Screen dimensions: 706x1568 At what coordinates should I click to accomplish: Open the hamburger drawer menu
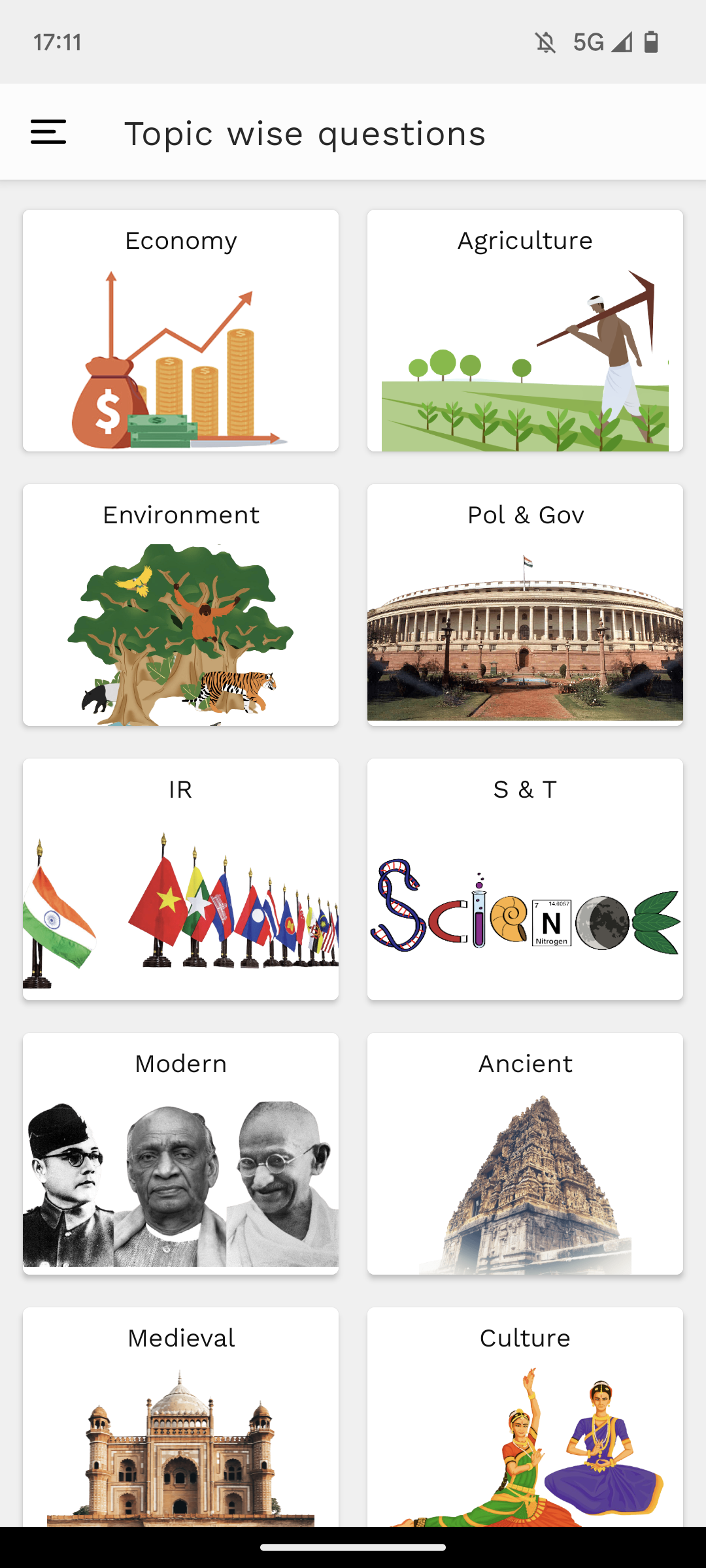pos(48,133)
